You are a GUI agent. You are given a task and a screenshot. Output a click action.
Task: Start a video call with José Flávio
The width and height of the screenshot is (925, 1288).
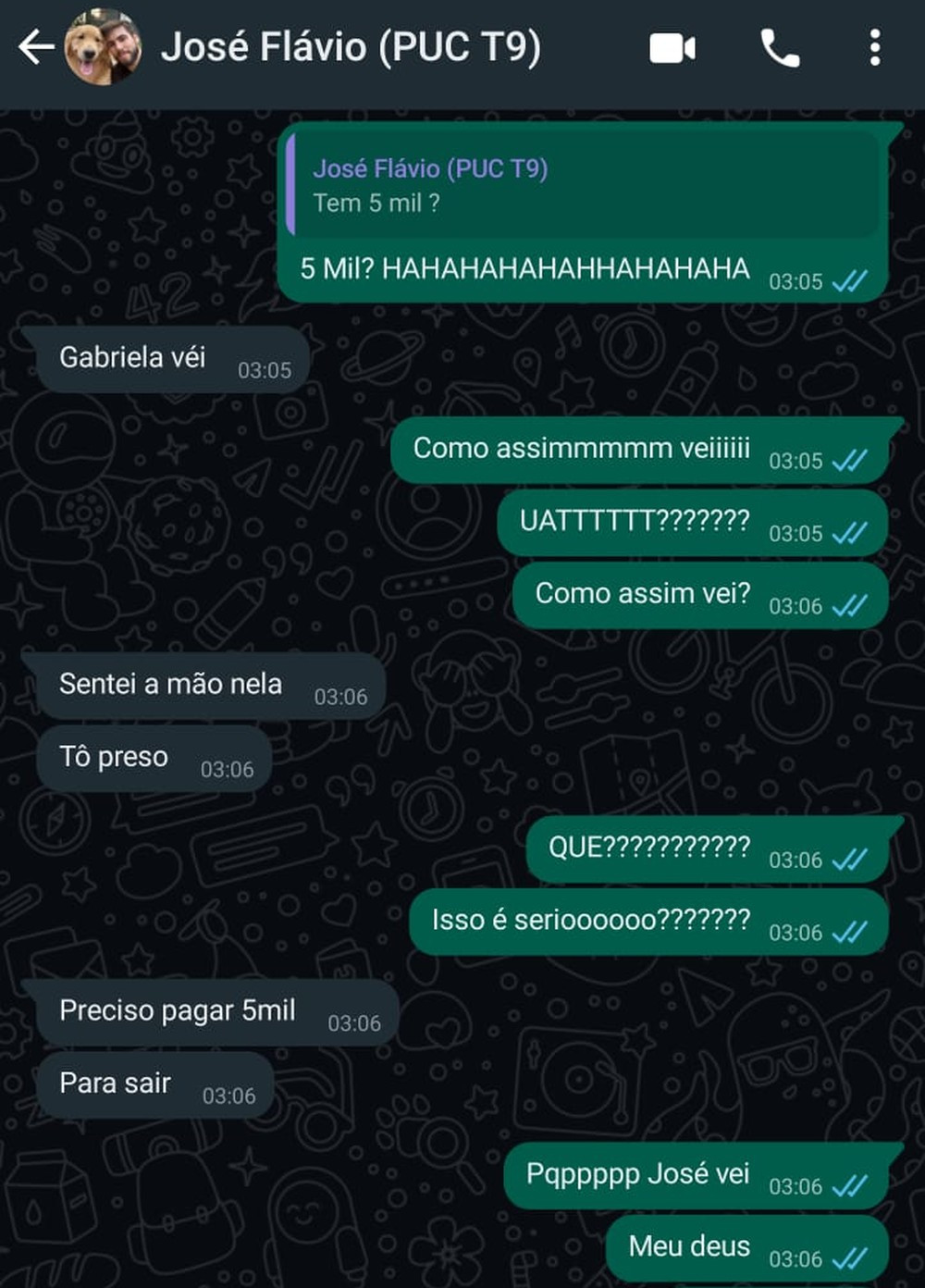672,48
